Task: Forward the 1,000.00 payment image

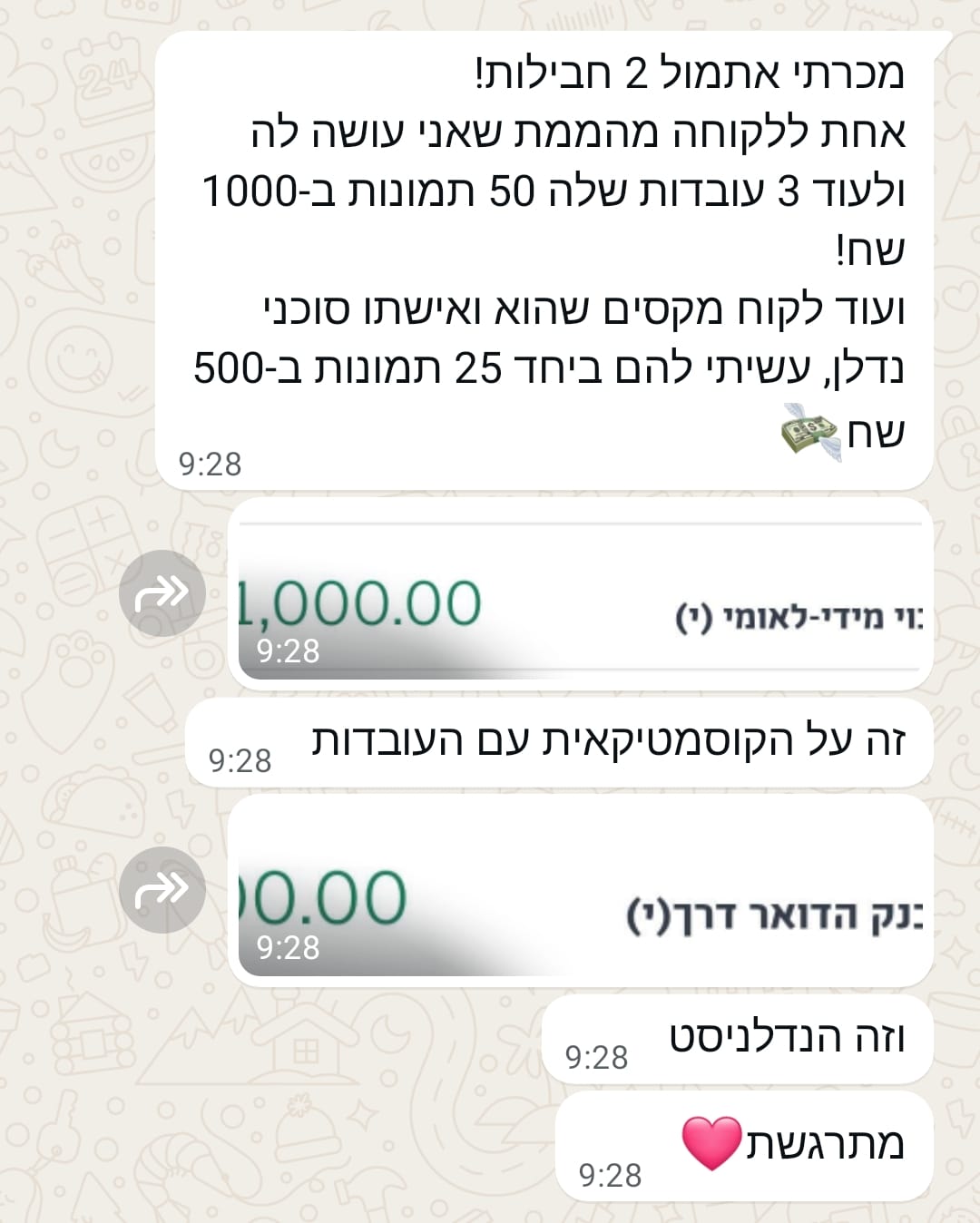Action: click(x=162, y=593)
